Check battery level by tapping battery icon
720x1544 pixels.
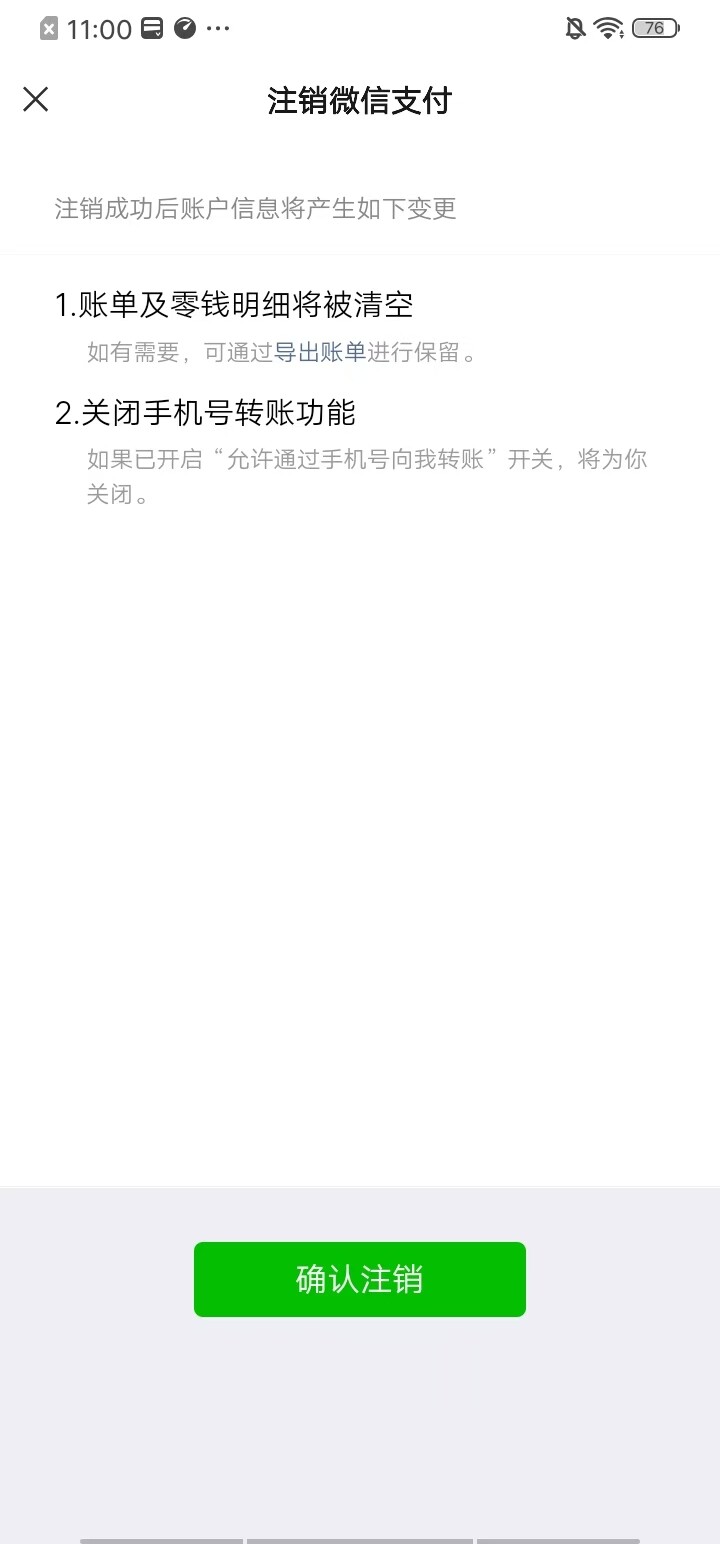coord(655,28)
